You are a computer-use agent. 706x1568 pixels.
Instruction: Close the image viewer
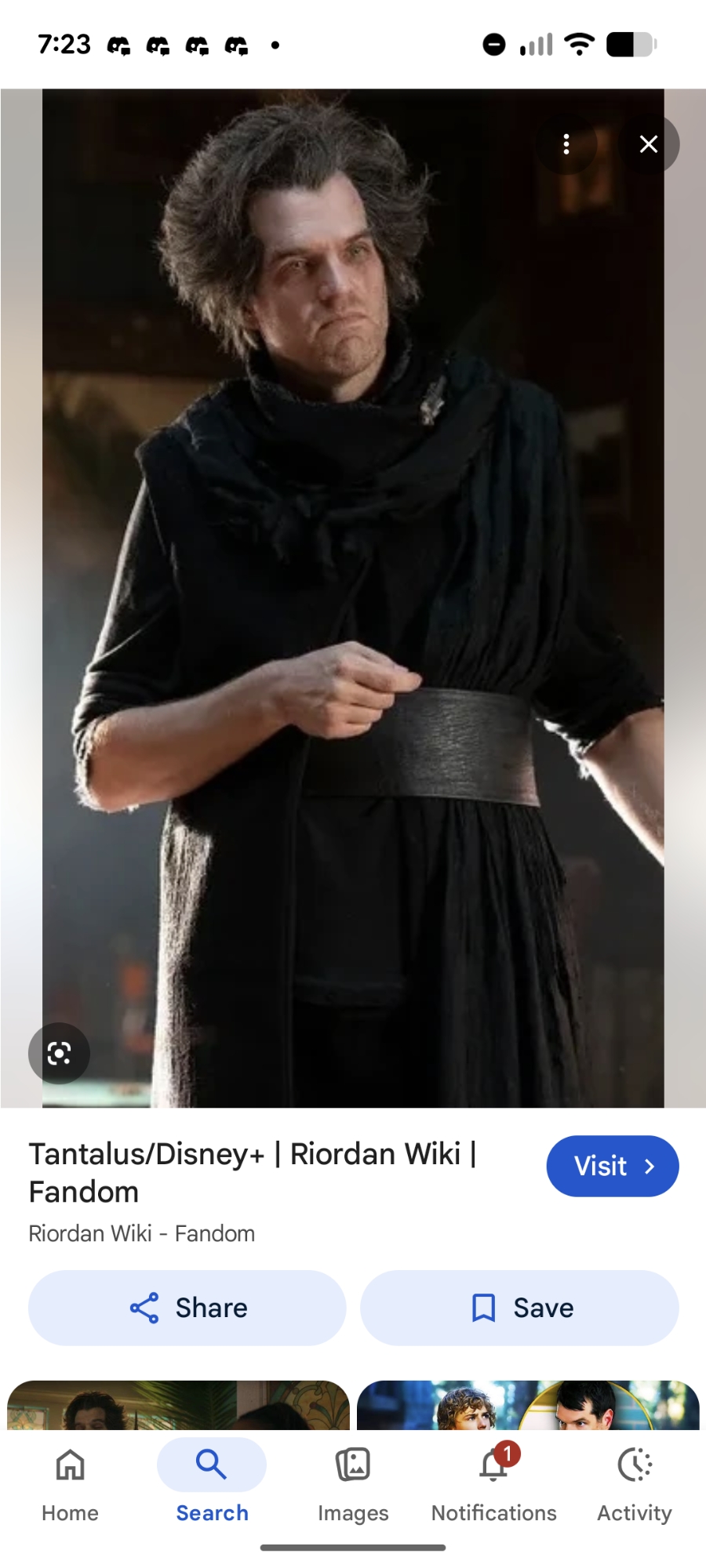(648, 144)
